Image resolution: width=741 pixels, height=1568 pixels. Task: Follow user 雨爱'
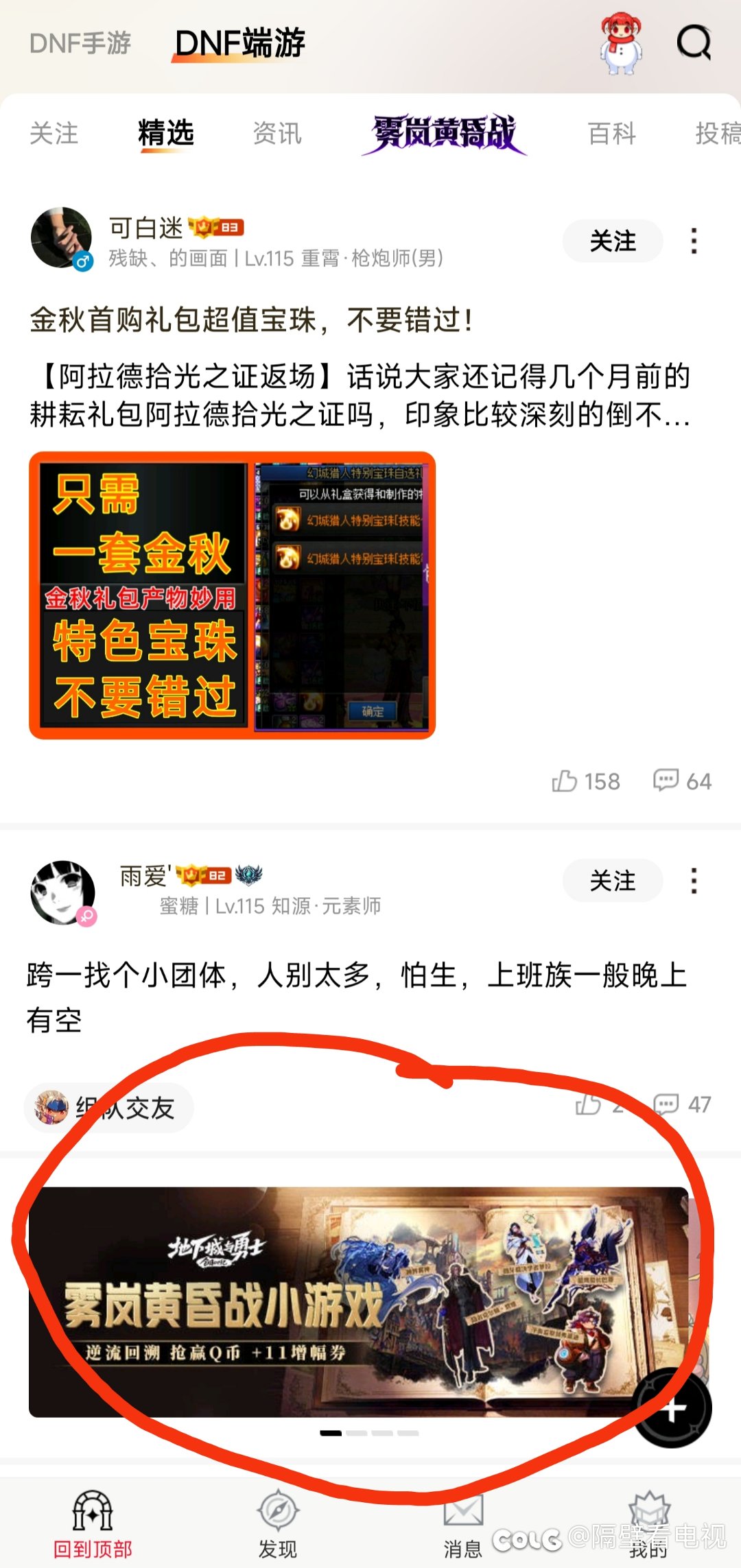pyautogui.click(x=612, y=881)
